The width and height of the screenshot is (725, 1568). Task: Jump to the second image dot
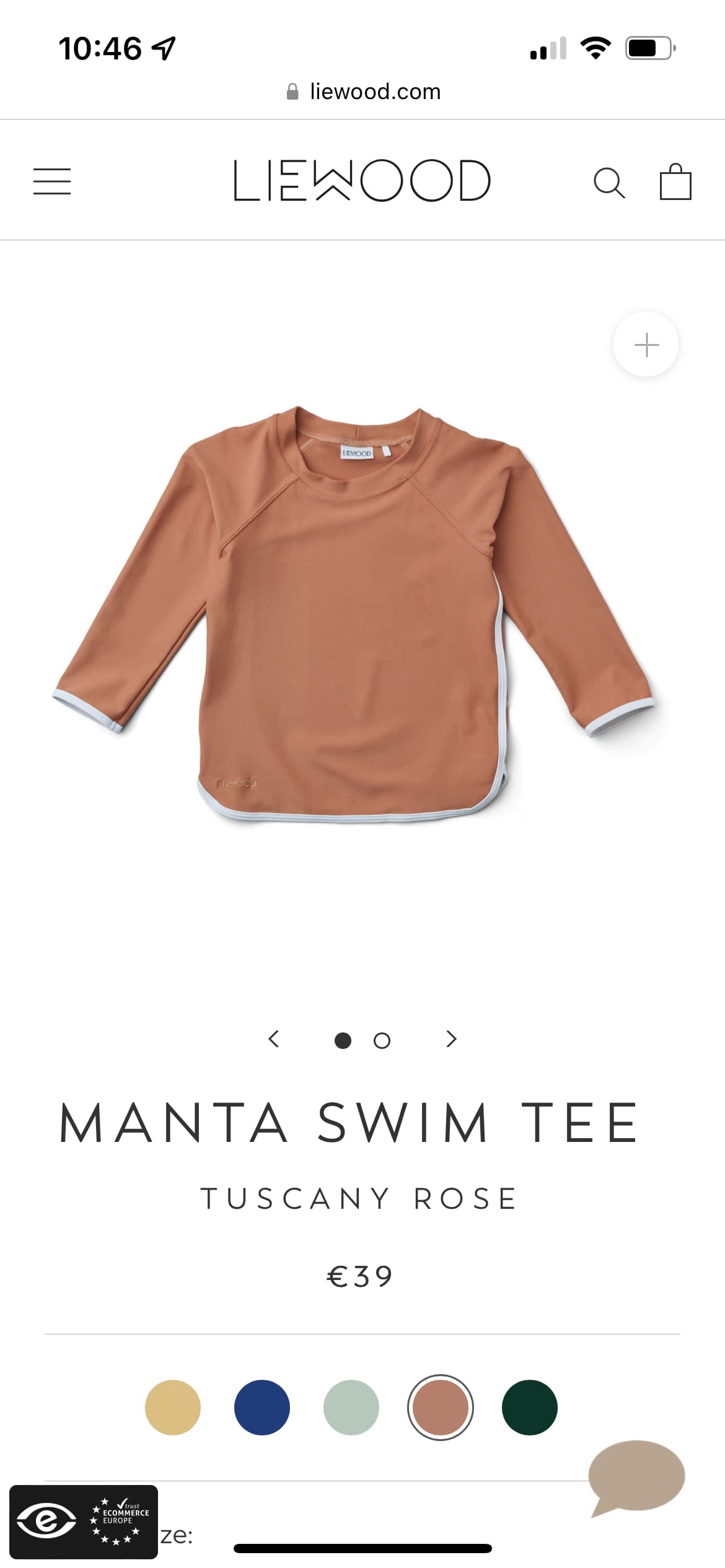coord(382,1040)
